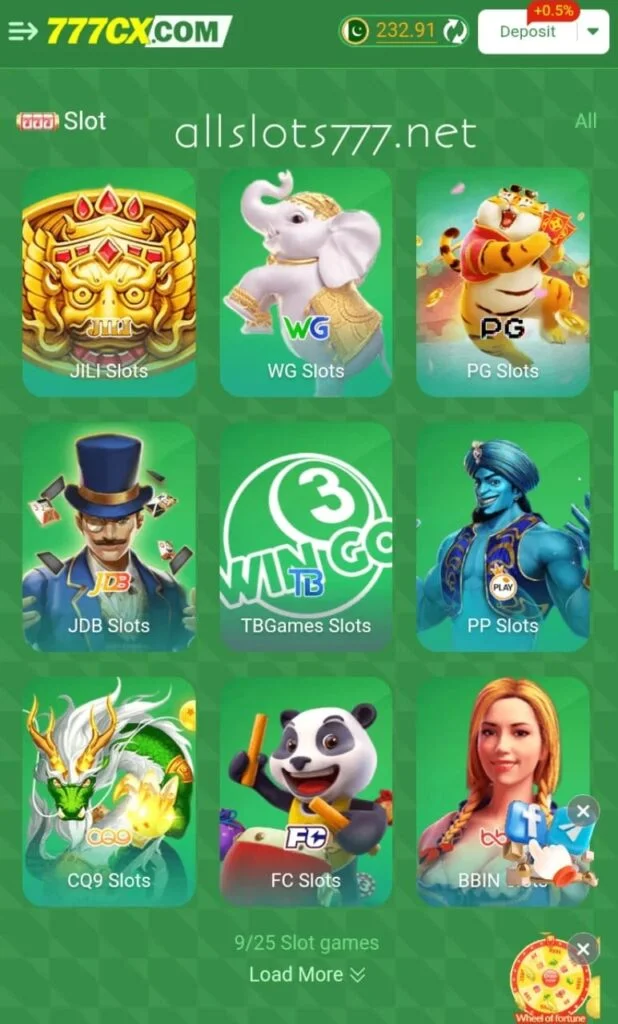Refresh the wallet balance
618x1024 pixels.
click(455, 30)
